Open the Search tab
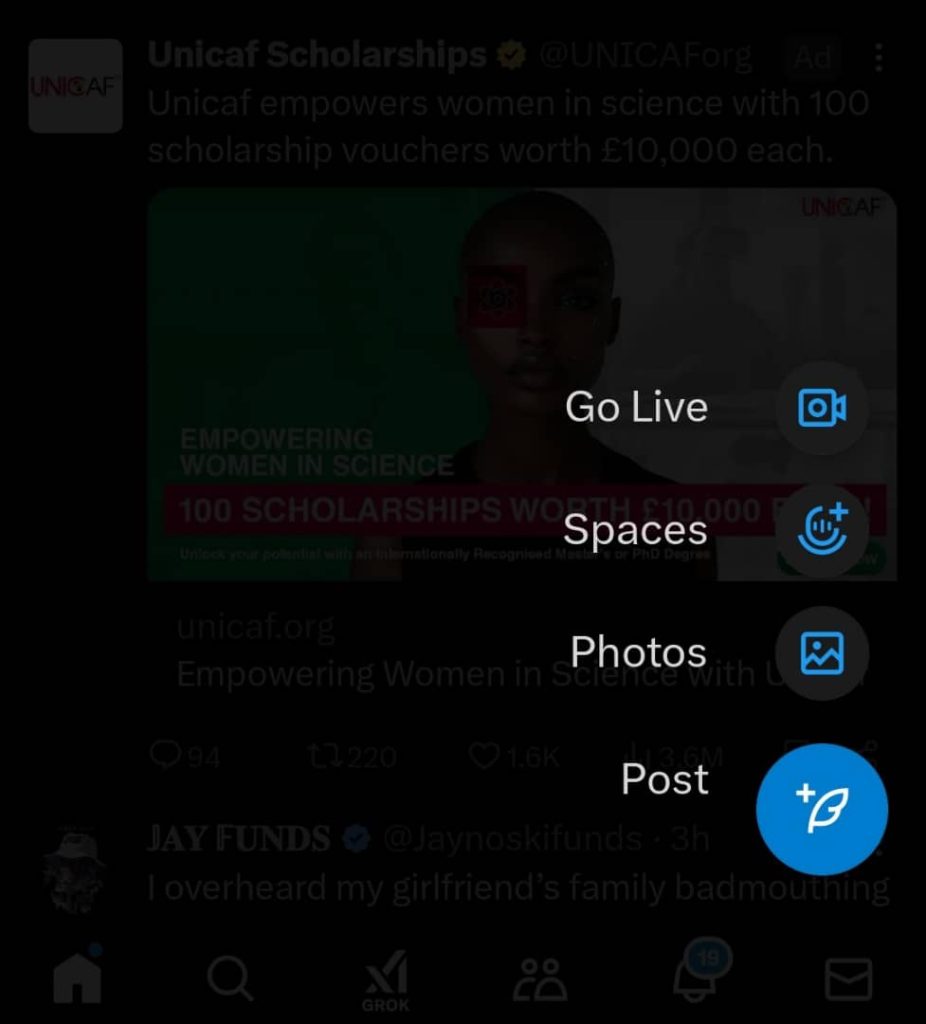The height and width of the screenshot is (1024, 926). coord(231,979)
